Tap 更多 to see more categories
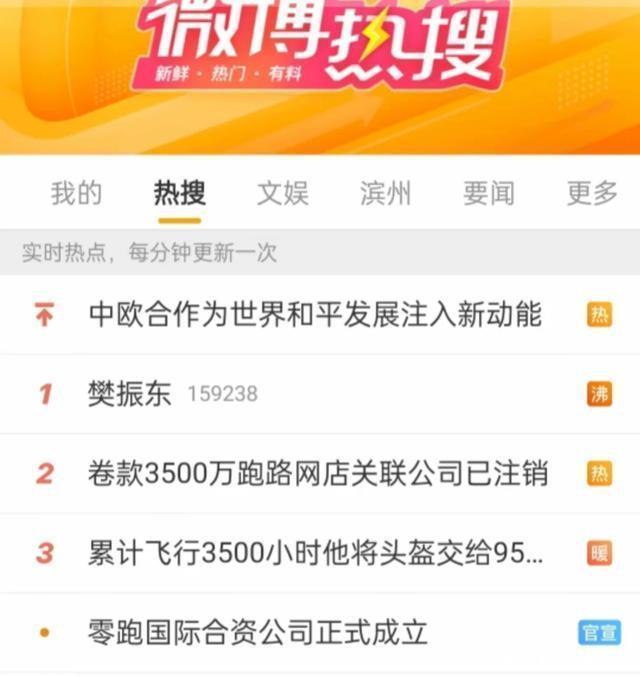This screenshot has width=640, height=676. (592, 193)
